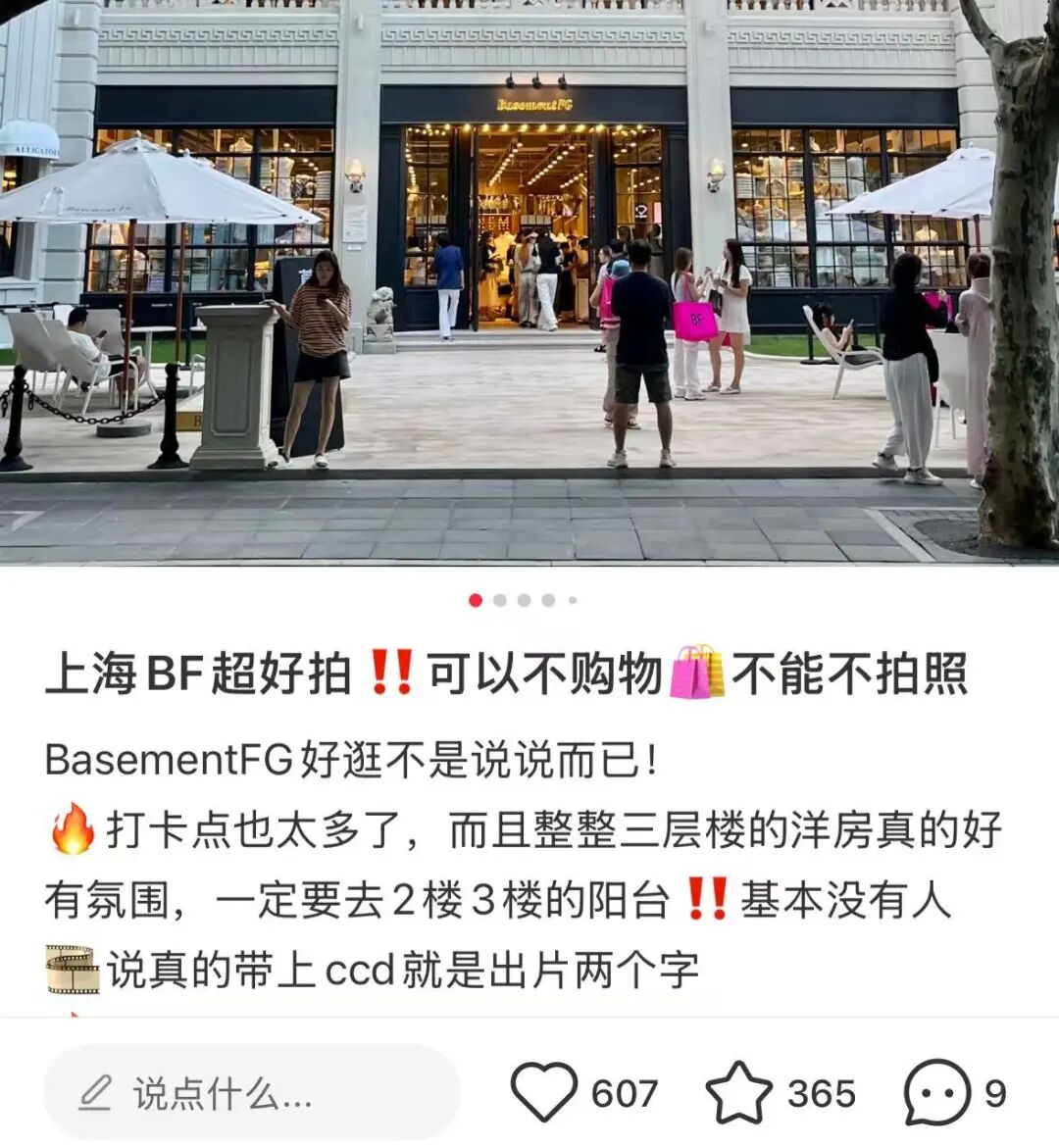Open the comments via the bubble icon
1059x1148 pixels.
tap(936, 1092)
